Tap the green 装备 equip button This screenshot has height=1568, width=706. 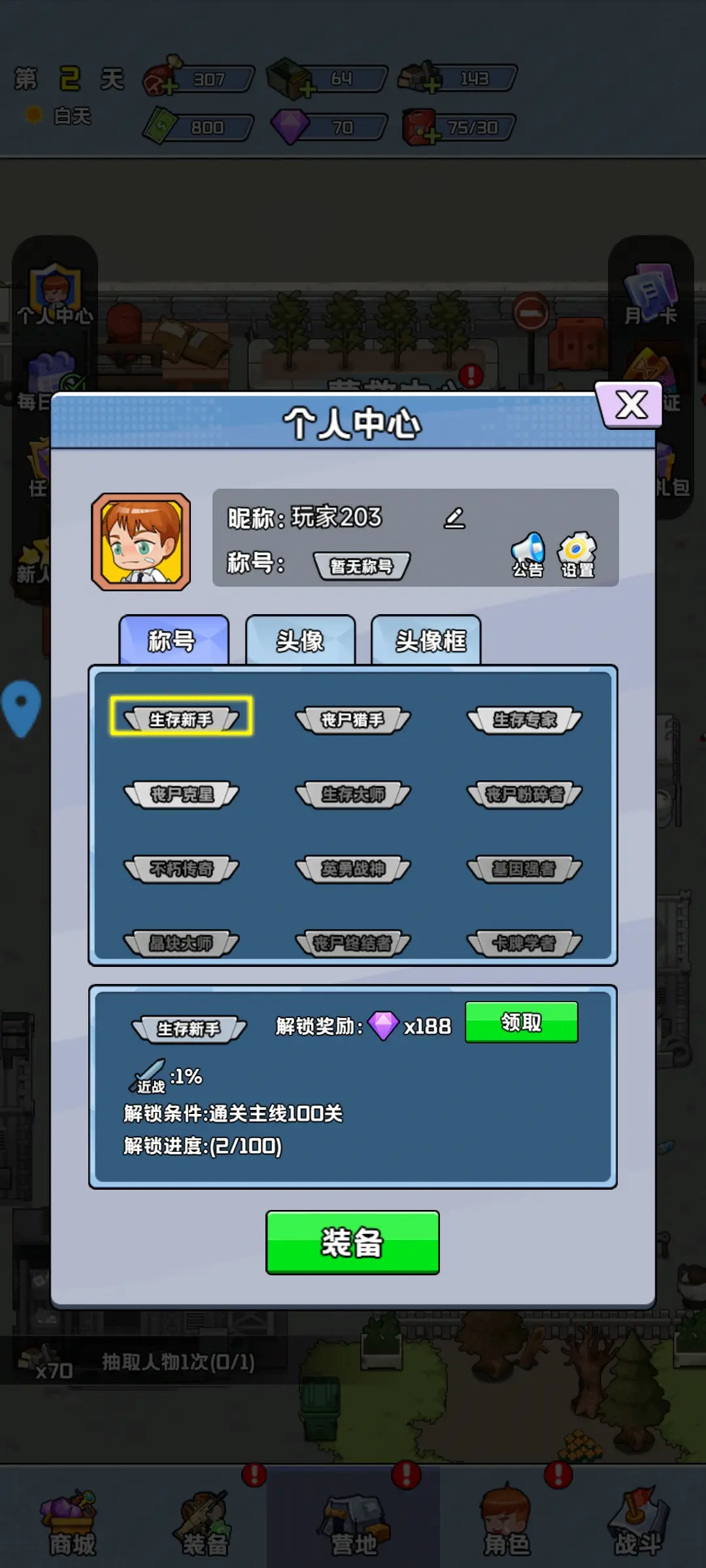(352, 1242)
